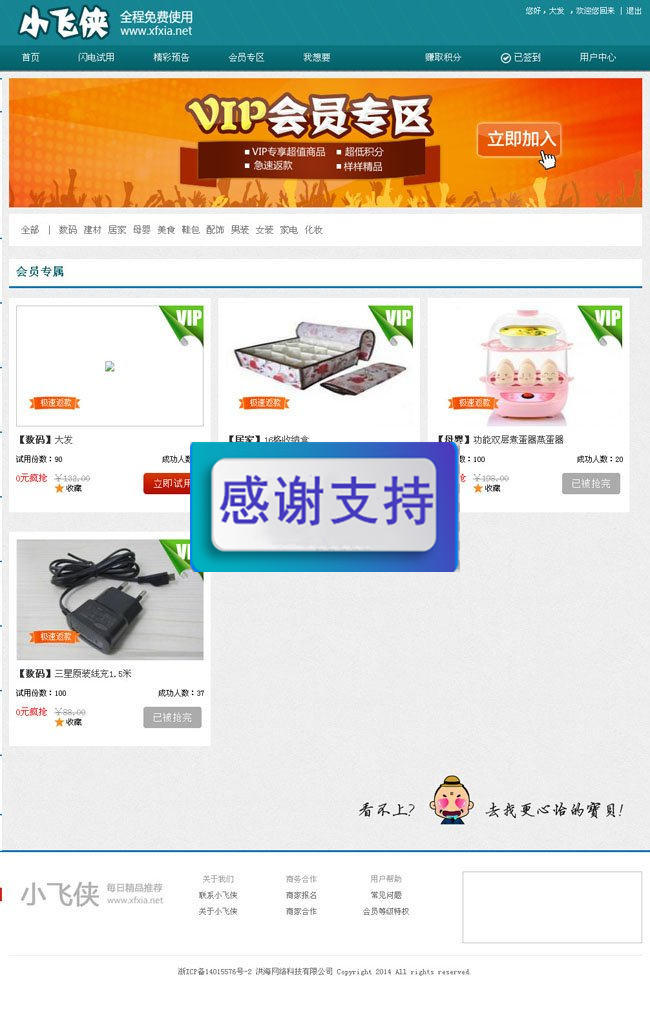Open 商家报名 footer link
Viewport: 650px width, 1013px height.
301,895
